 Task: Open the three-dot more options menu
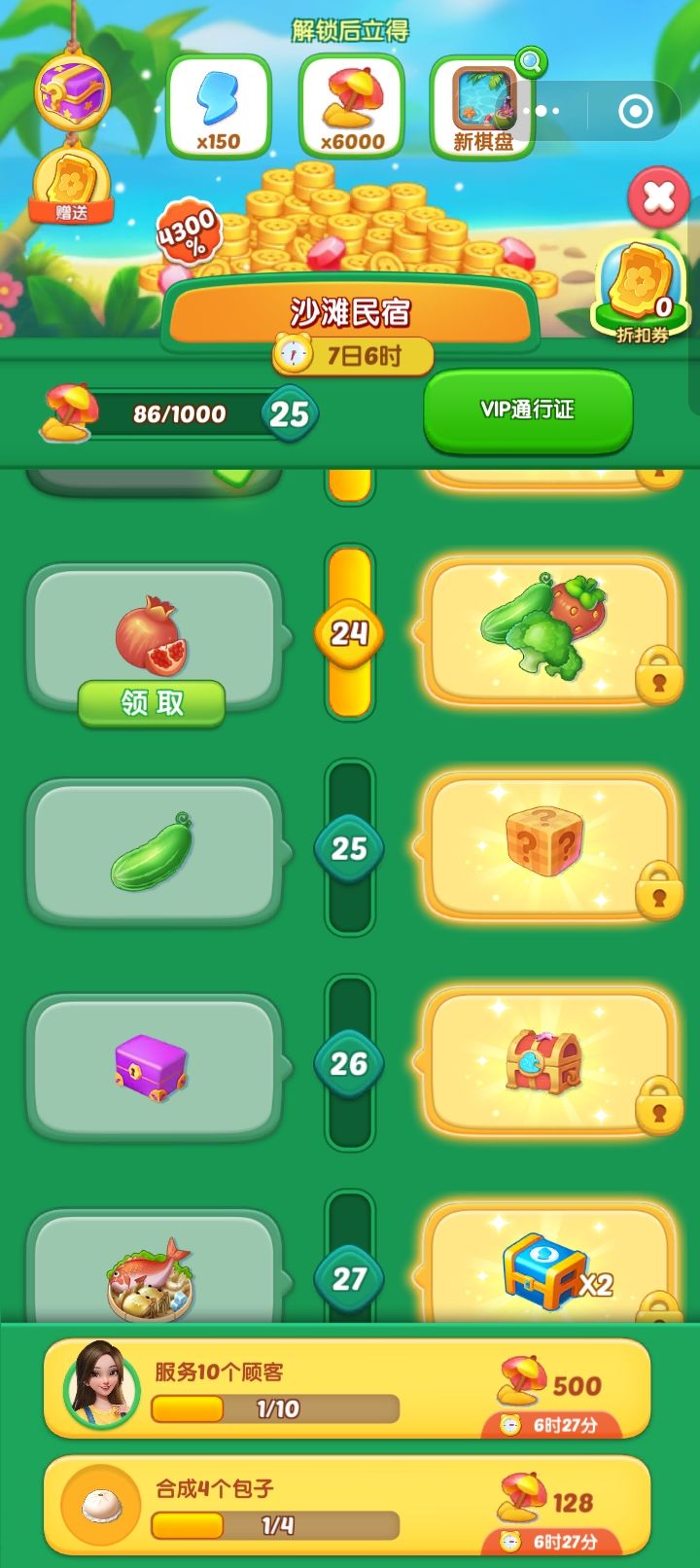click(x=541, y=112)
